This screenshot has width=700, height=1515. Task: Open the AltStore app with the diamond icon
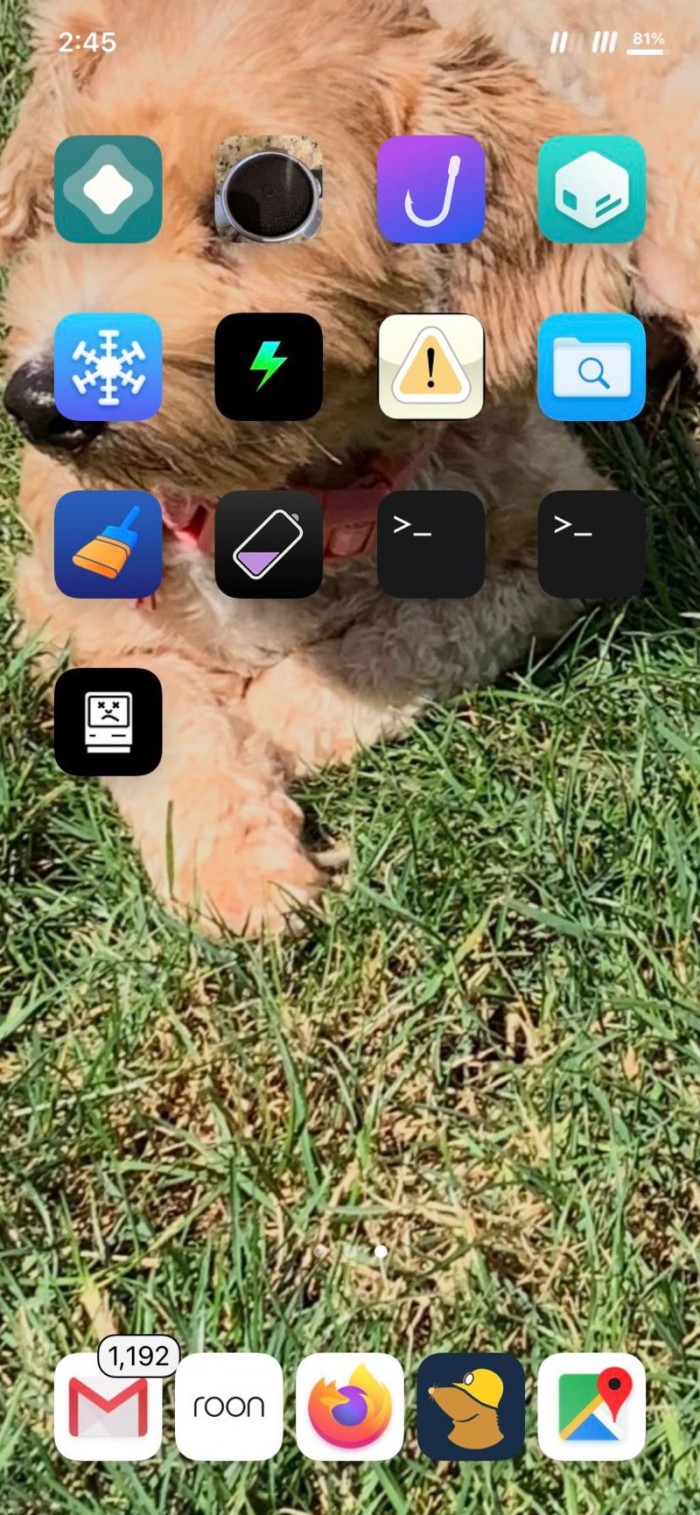click(x=108, y=189)
